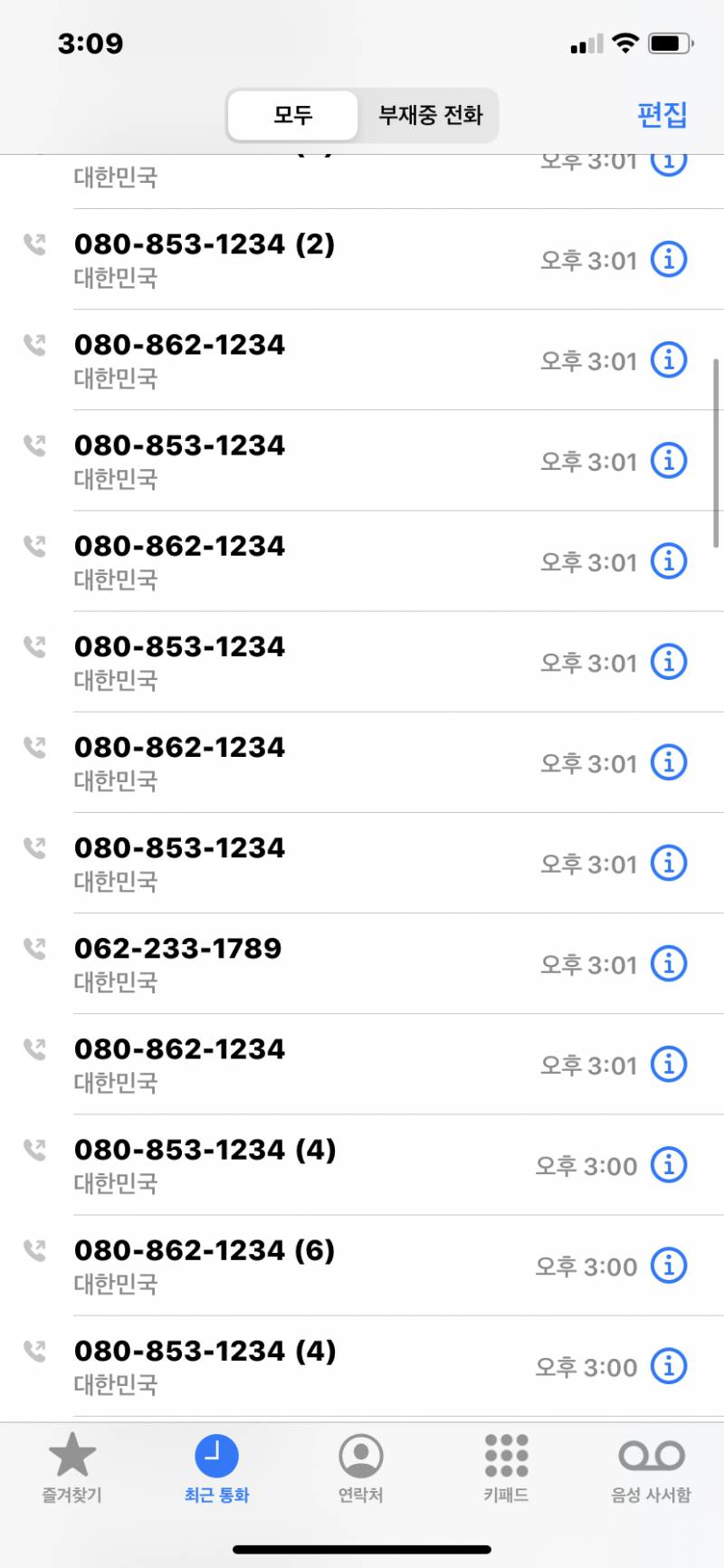Switch to the 키패드 tab
The image size is (724, 1568).
506,1468
